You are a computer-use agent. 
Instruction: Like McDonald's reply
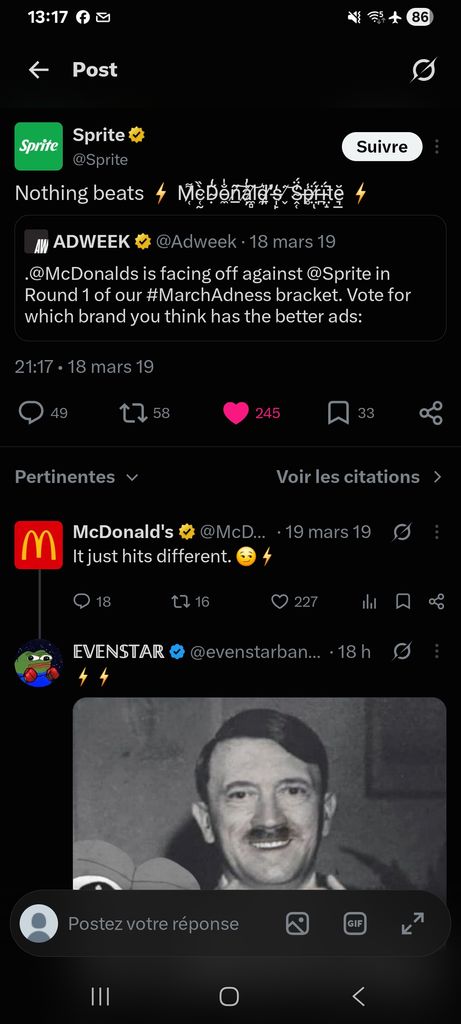click(x=279, y=601)
